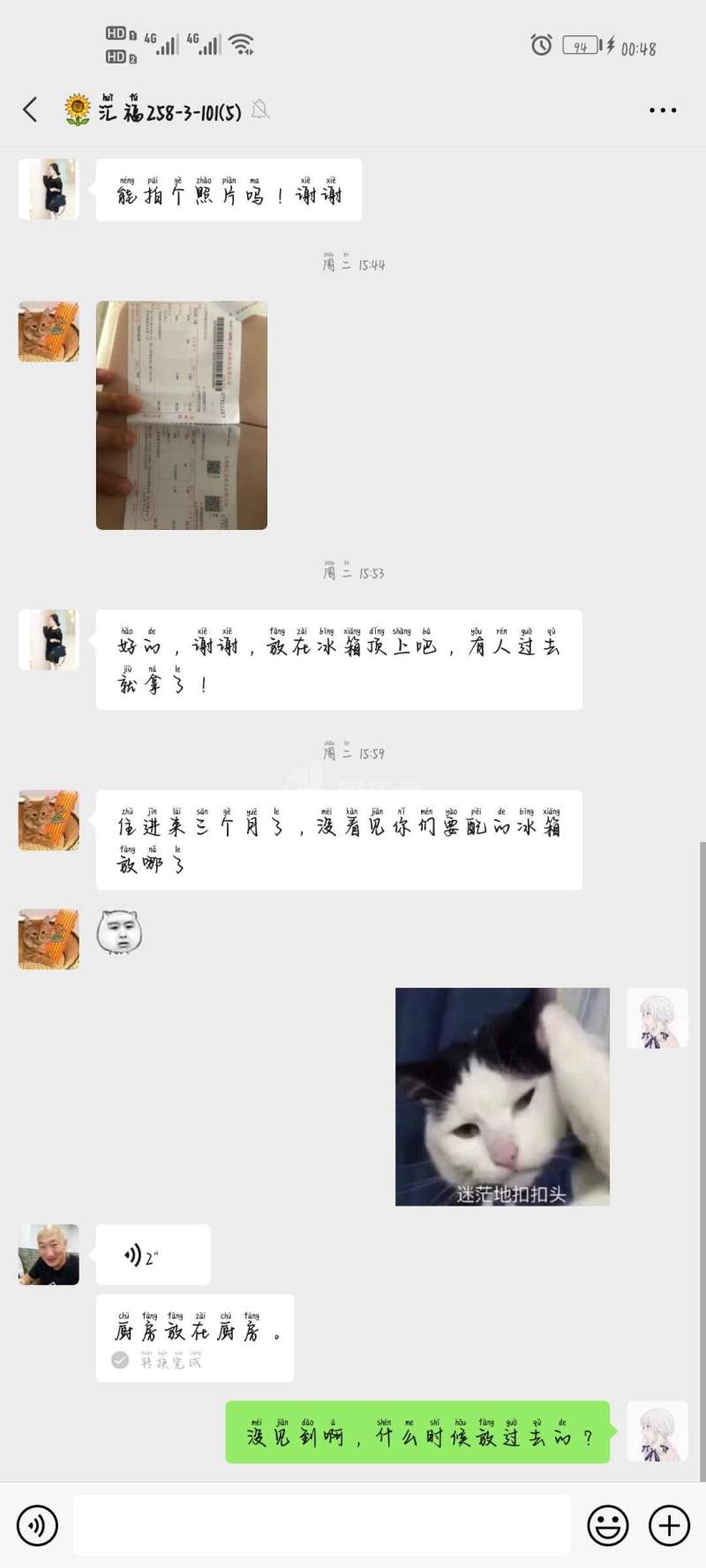Tap the message text field
This screenshot has width=706, height=1568.
click(322, 1525)
